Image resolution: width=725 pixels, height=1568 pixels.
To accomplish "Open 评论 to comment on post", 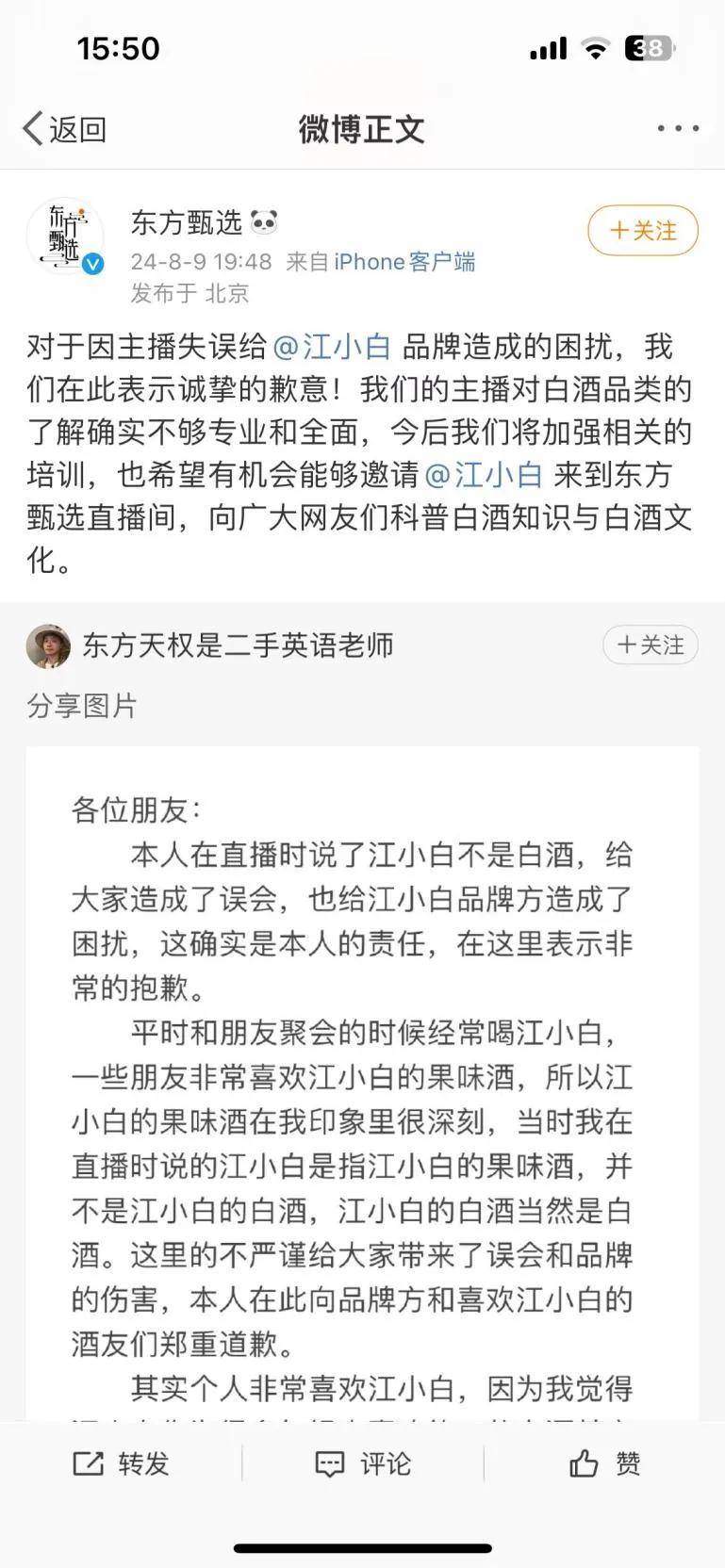I will coord(363,1463).
